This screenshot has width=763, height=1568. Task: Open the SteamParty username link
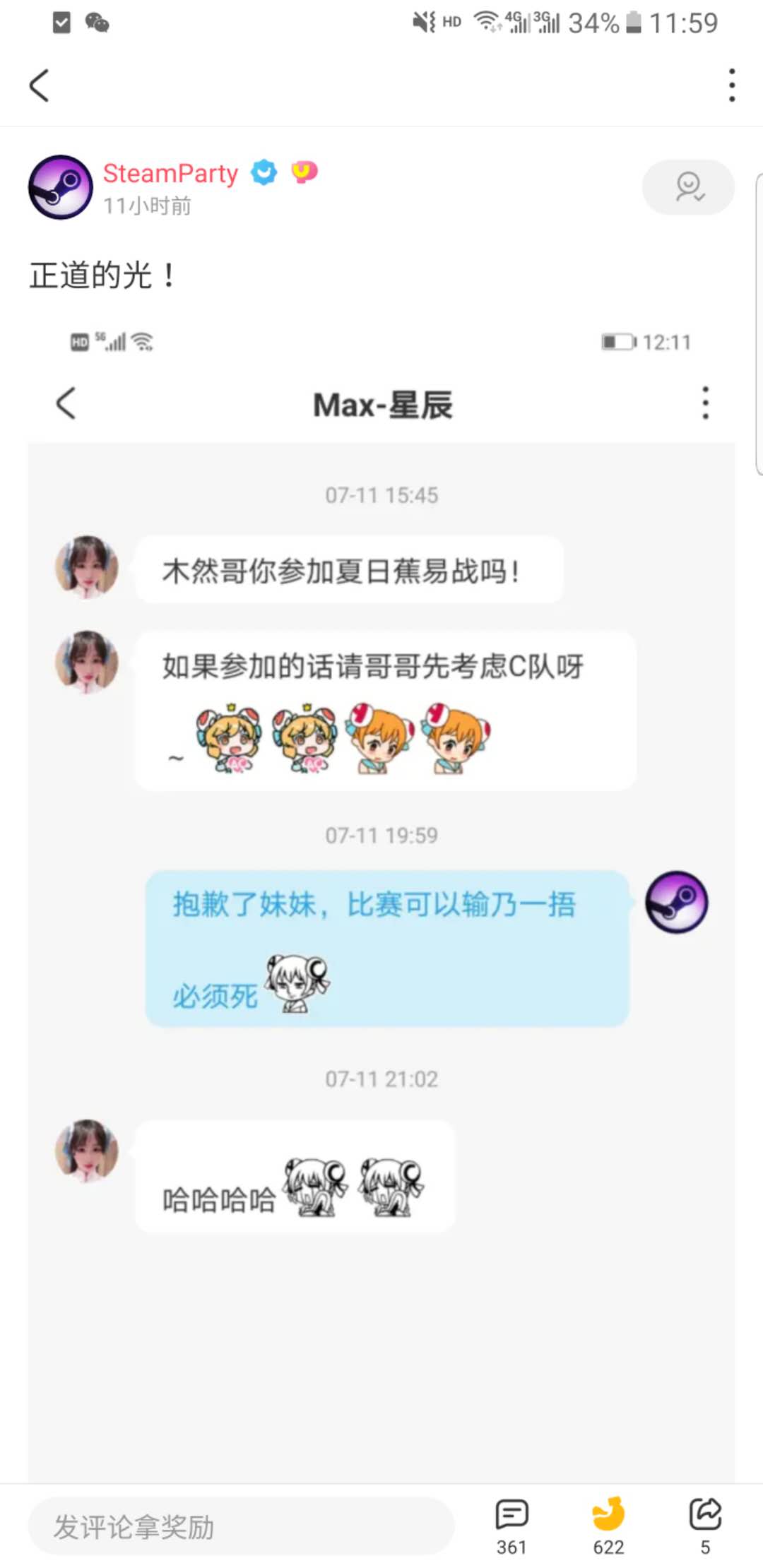pyautogui.click(x=170, y=173)
